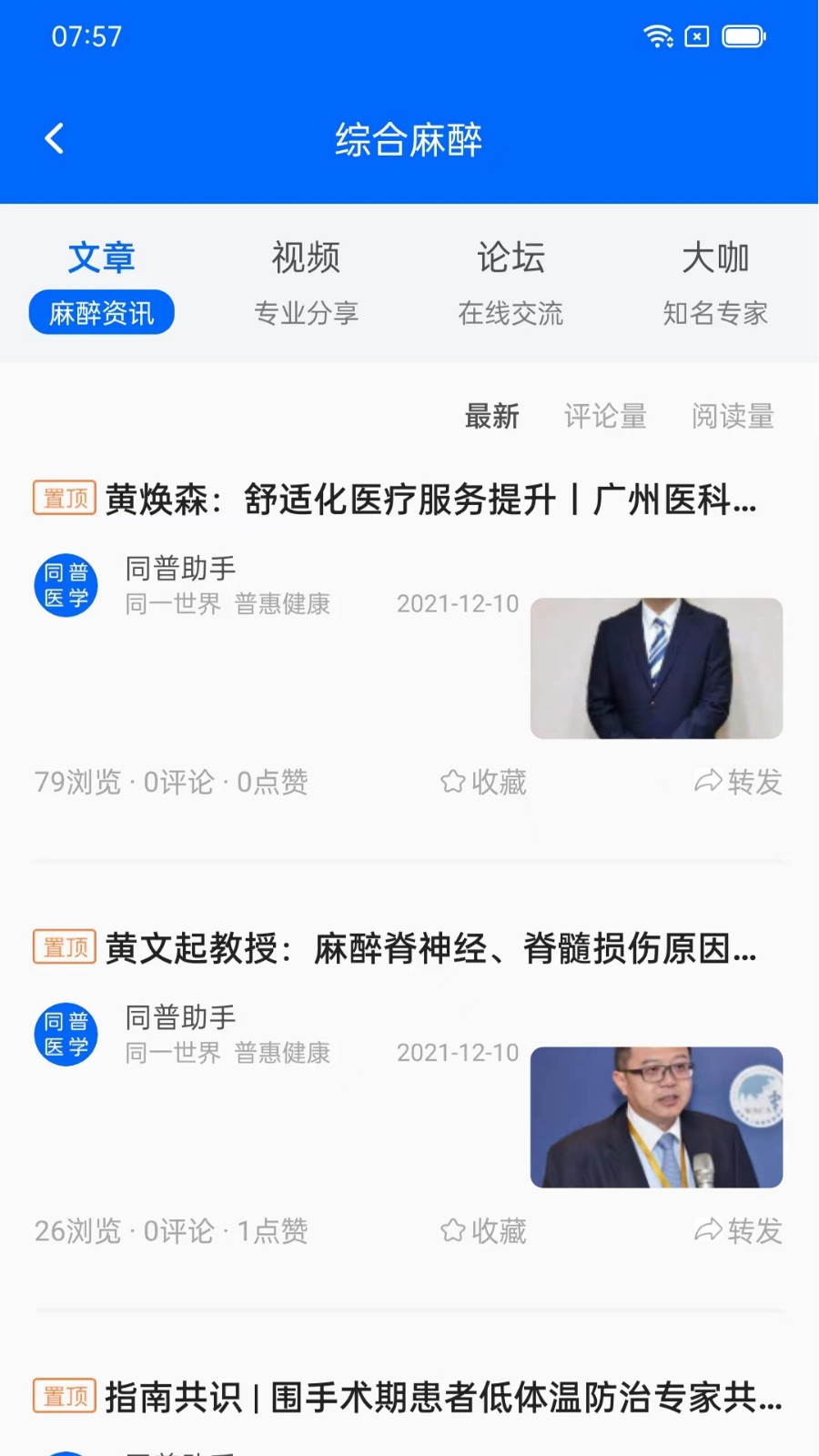
Task: Tap the 转发 share icon on 黄文起教授's article
Action: (738, 1230)
